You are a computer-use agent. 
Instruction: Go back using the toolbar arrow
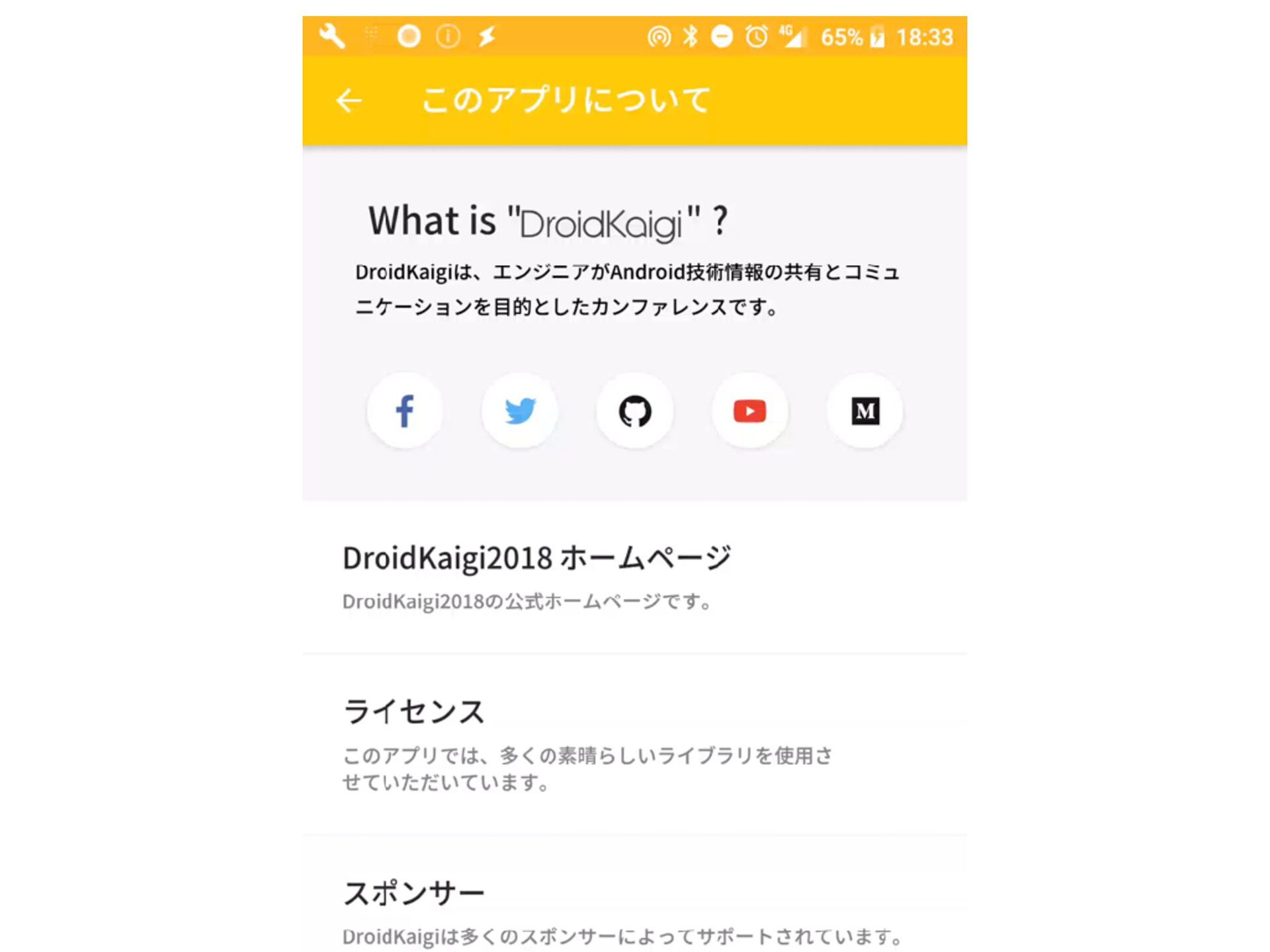tap(349, 100)
